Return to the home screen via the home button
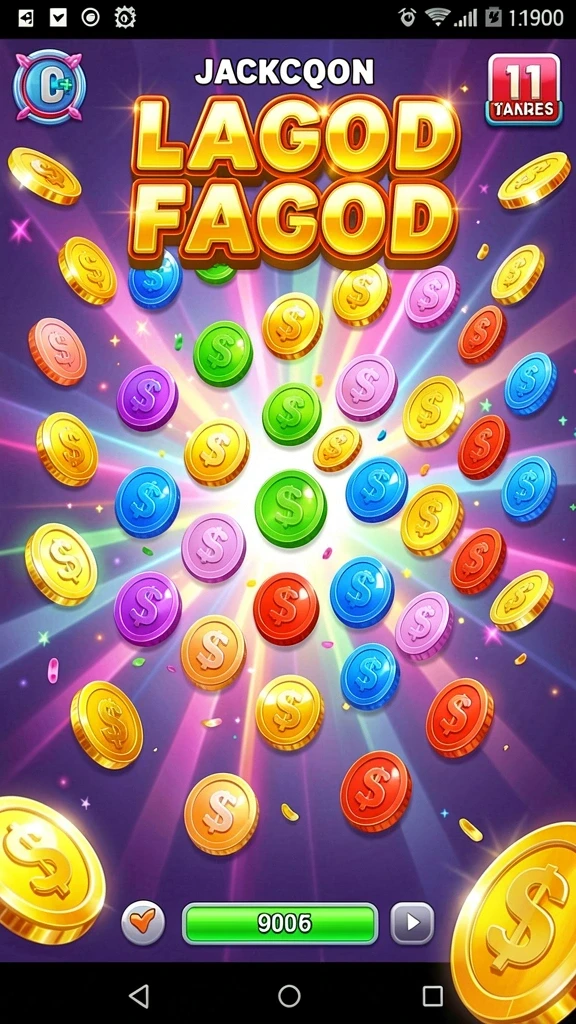Screen dimensions: 576x1024 [x=289, y=996]
